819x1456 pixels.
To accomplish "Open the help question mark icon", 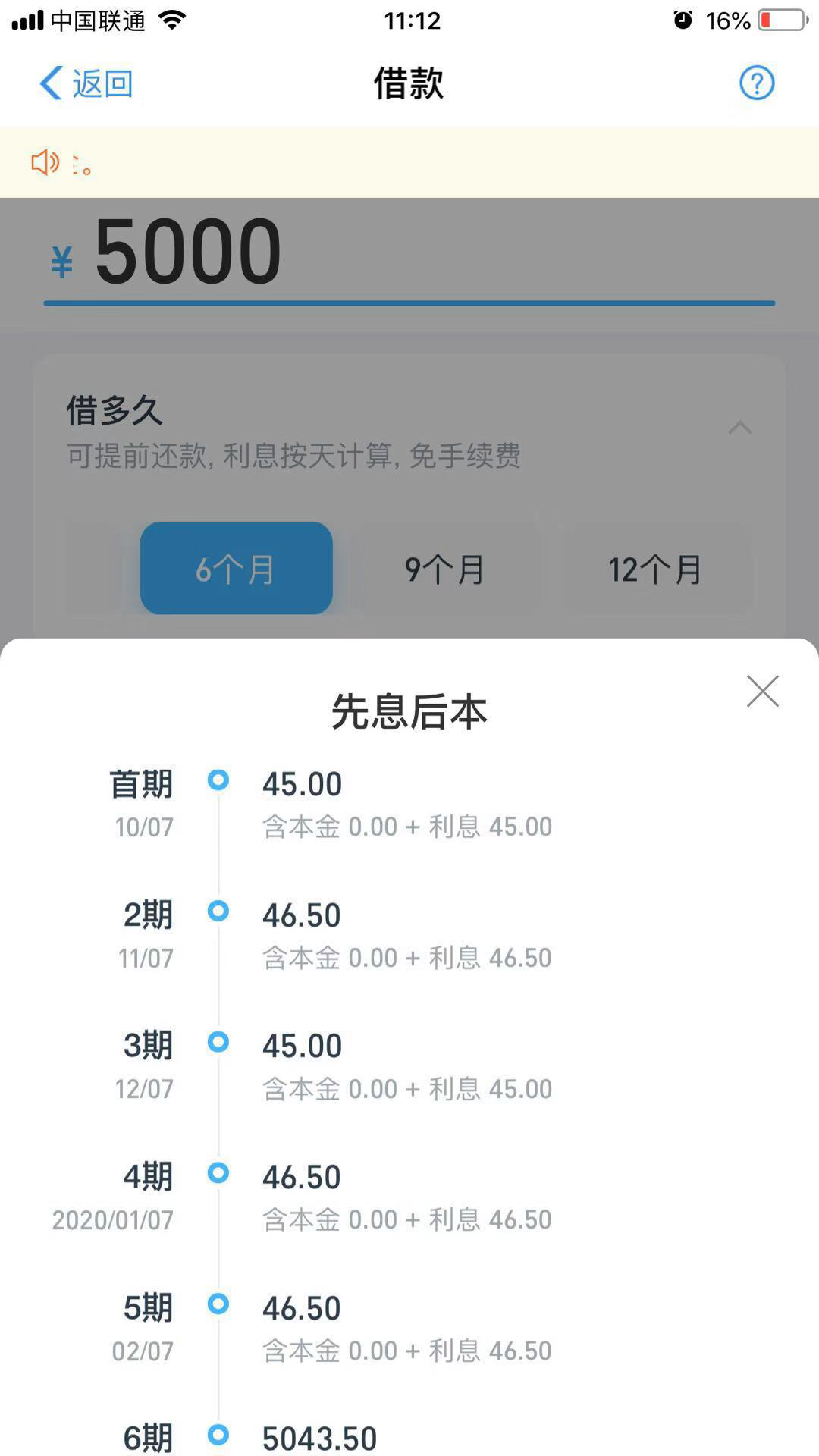I will pos(757,83).
